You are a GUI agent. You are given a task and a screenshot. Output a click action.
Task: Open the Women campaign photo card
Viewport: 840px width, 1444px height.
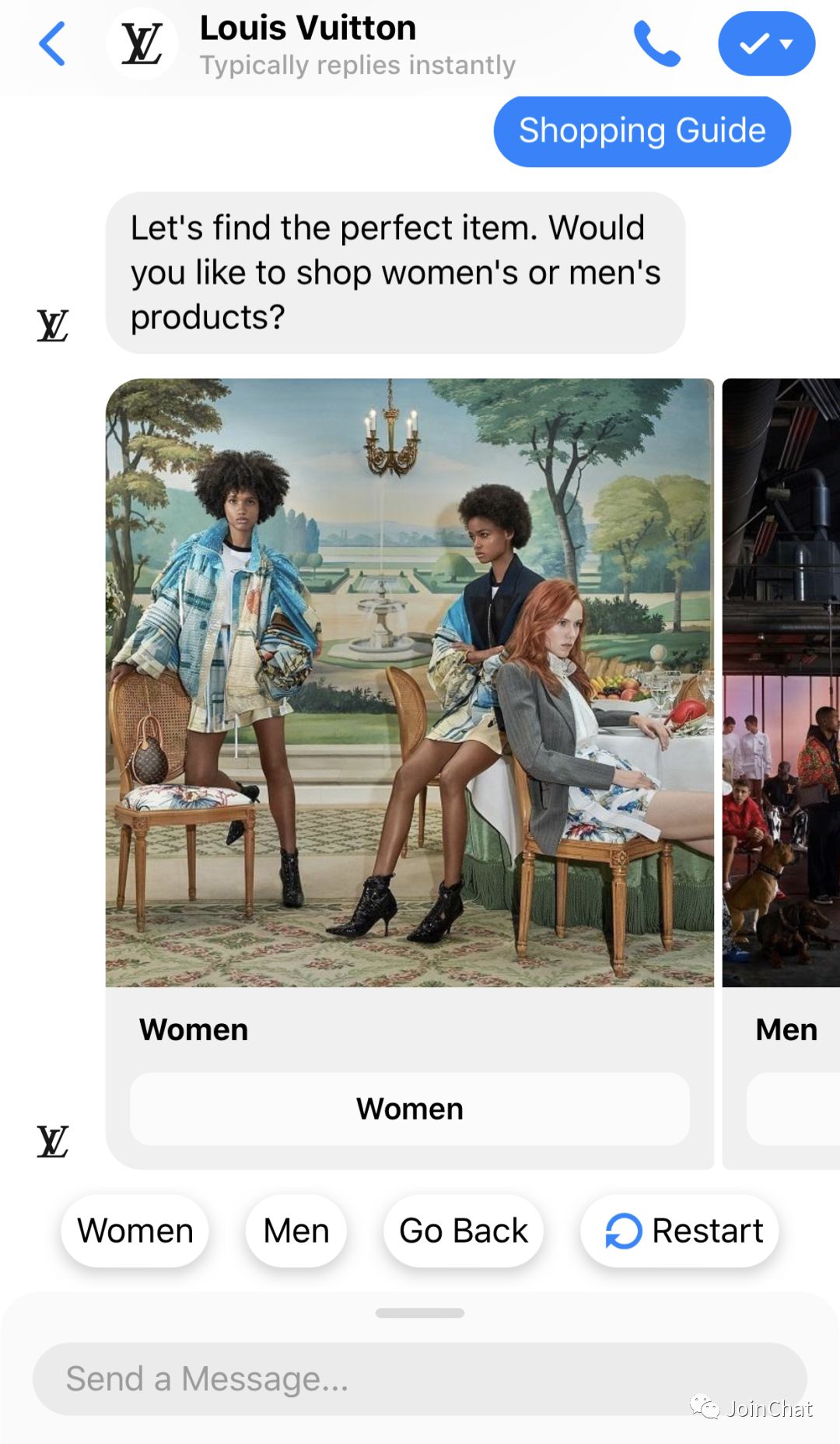click(x=409, y=682)
